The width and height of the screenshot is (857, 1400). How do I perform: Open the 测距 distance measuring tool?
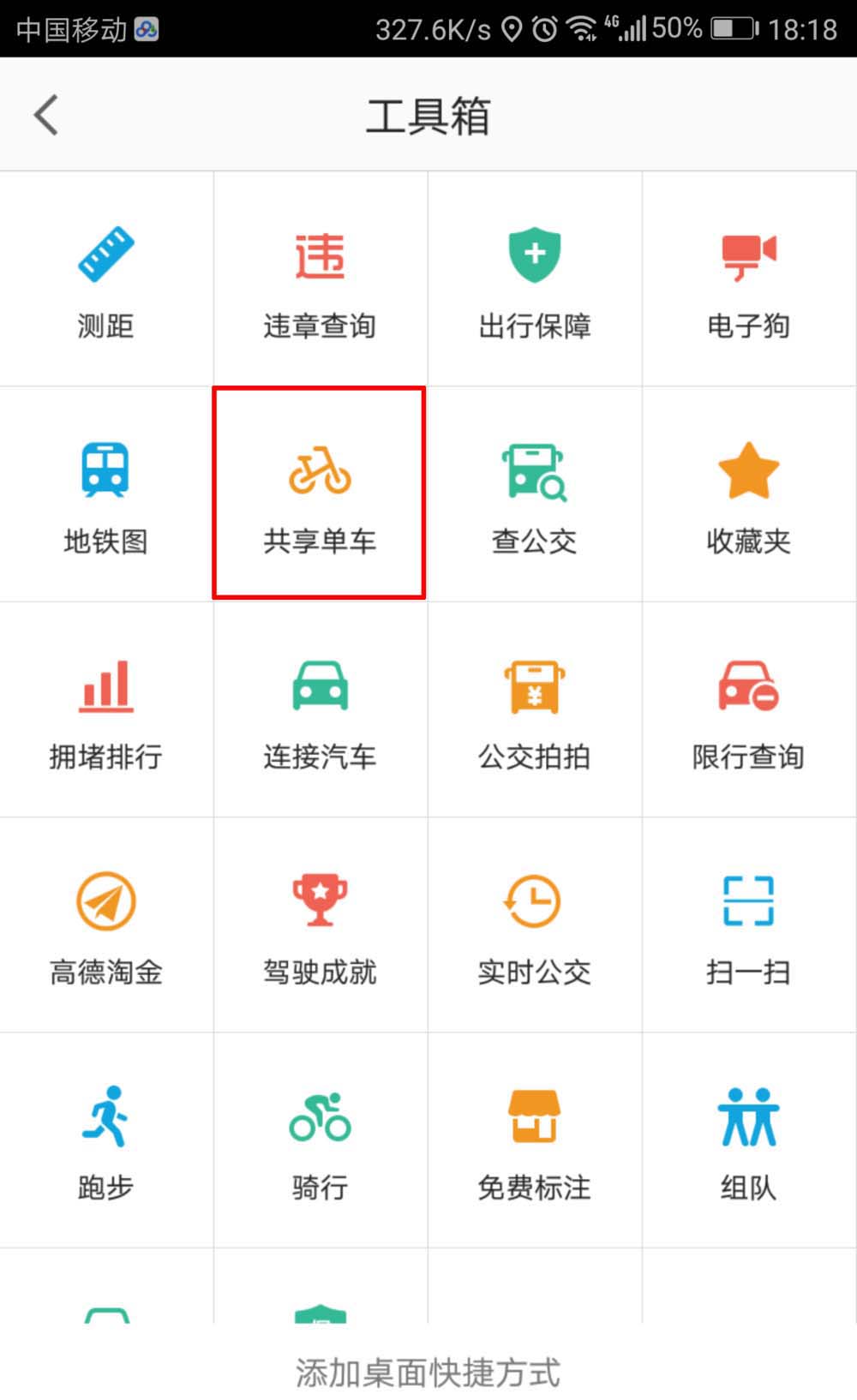(106, 279)
